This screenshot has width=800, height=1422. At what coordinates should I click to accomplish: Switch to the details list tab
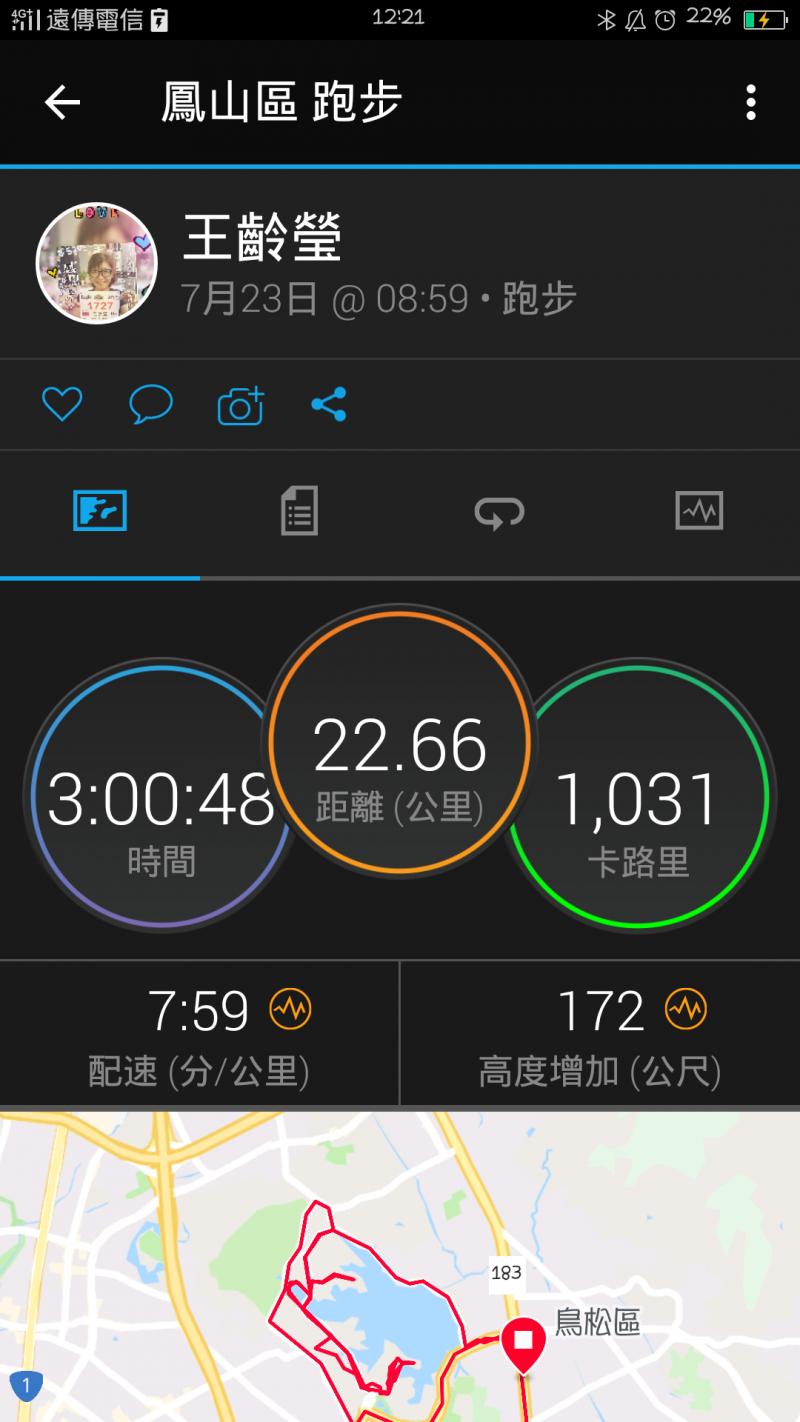[299, 511]
